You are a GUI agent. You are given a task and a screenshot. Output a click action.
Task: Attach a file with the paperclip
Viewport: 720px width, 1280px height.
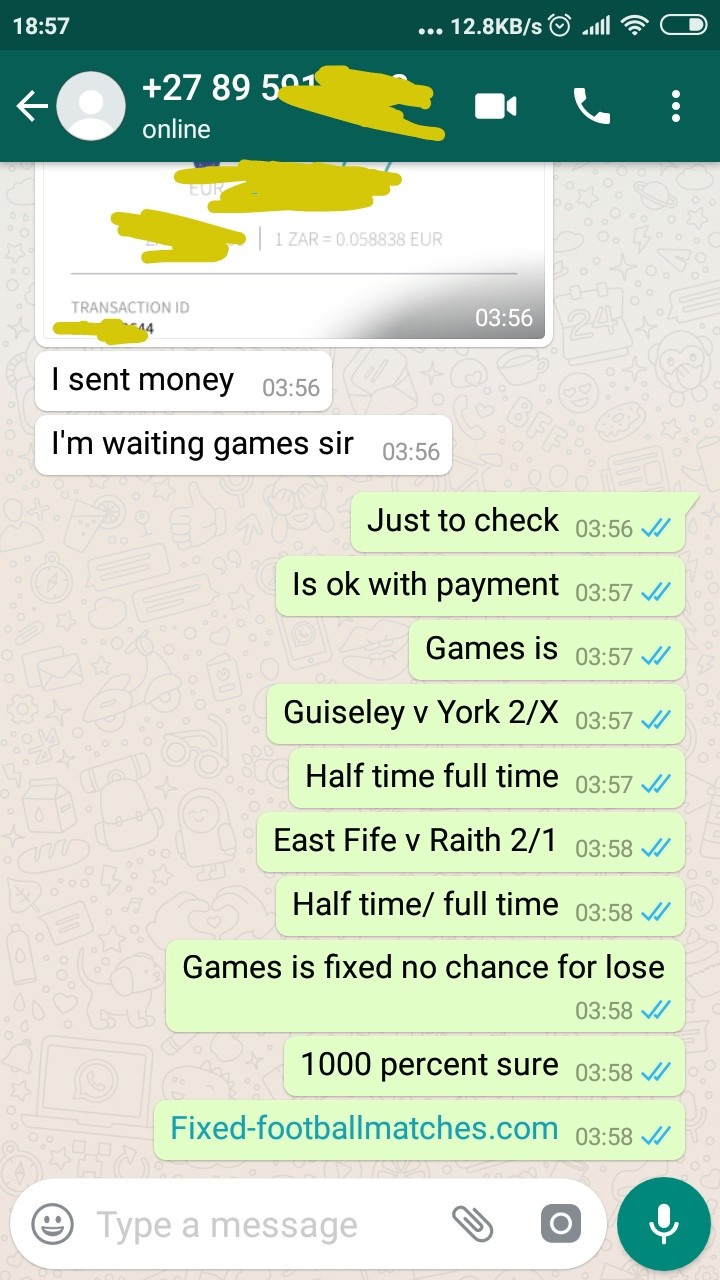[x=473, y=1223]
